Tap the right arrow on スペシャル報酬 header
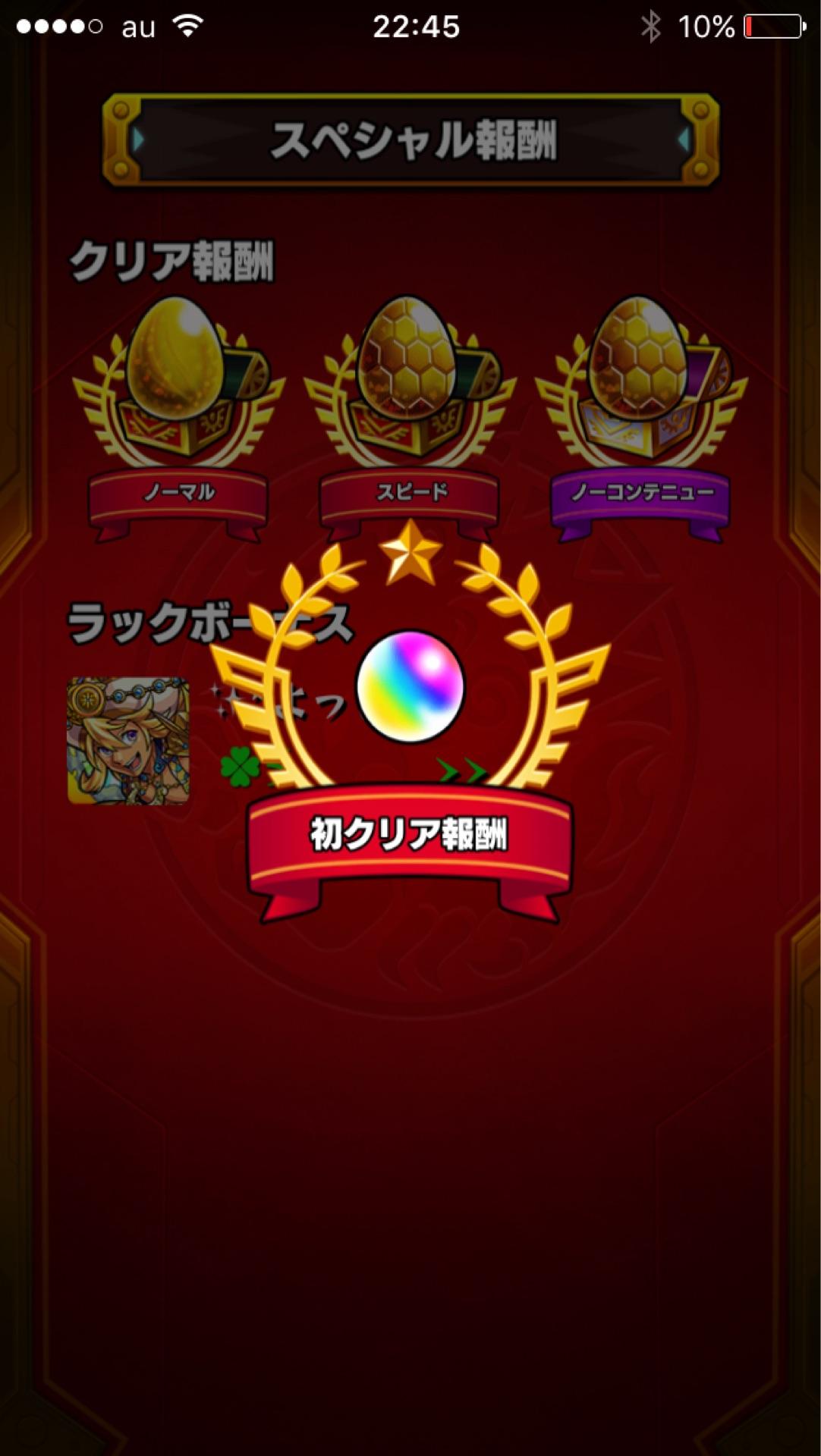This screenshot has width=821, height=1456. pos(683,140)
